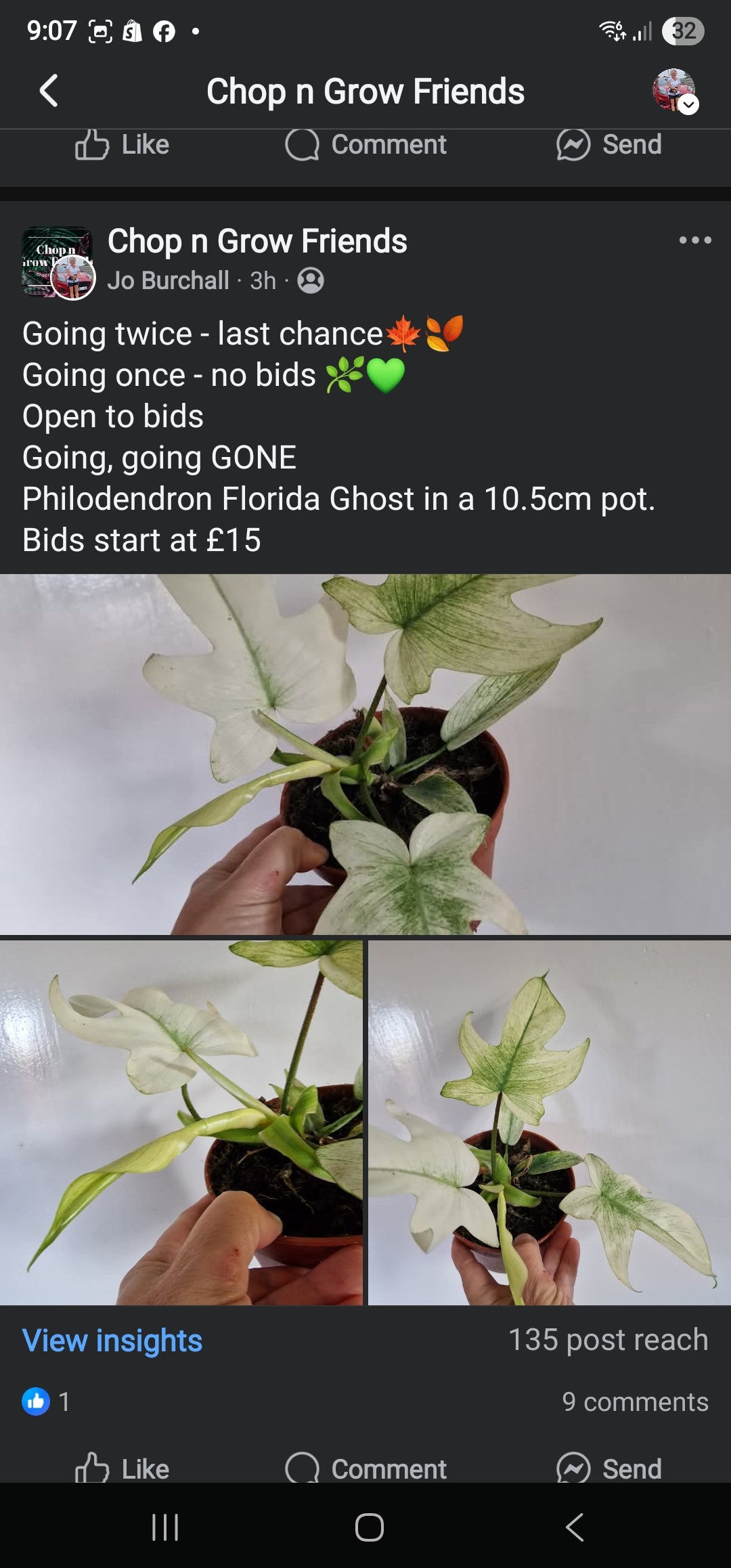Tap View insights link
This screenshot has width=731, height=1568.
tap(112, 1341)
